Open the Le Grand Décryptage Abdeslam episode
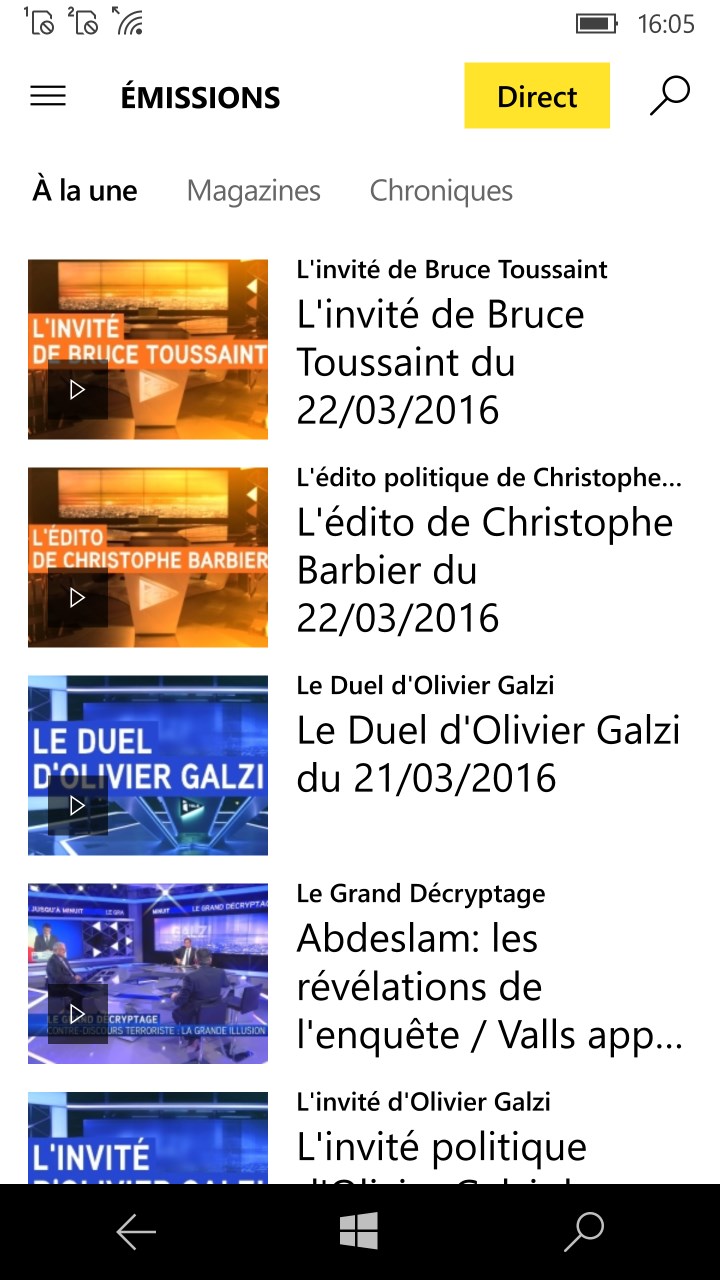The height and width of the screenshot is (1280, 720). click(488, 986)
